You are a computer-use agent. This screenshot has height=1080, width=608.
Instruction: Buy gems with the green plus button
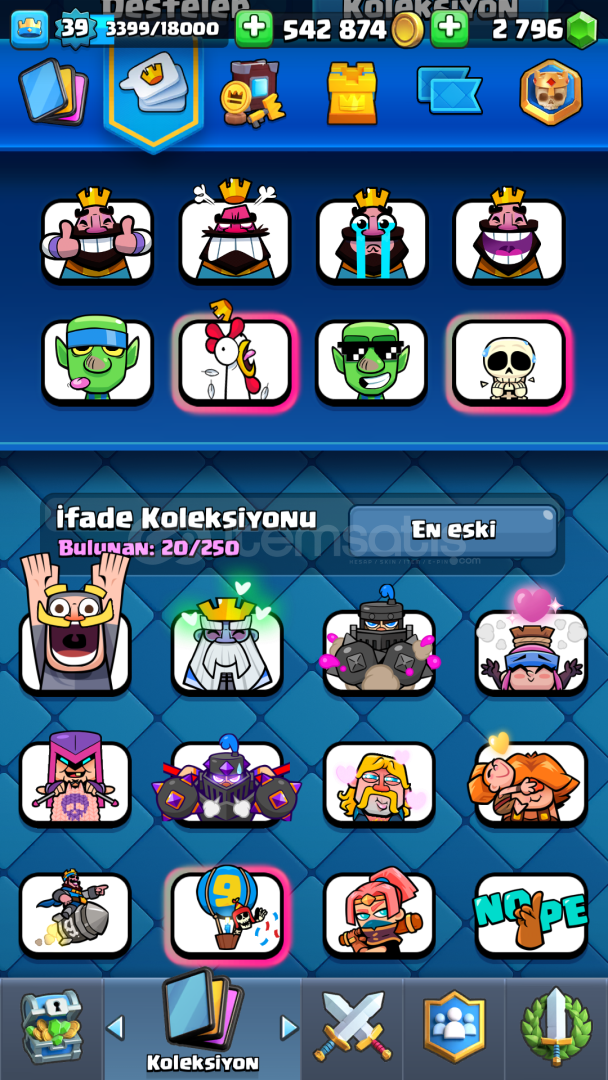click(x=449, y=29)
